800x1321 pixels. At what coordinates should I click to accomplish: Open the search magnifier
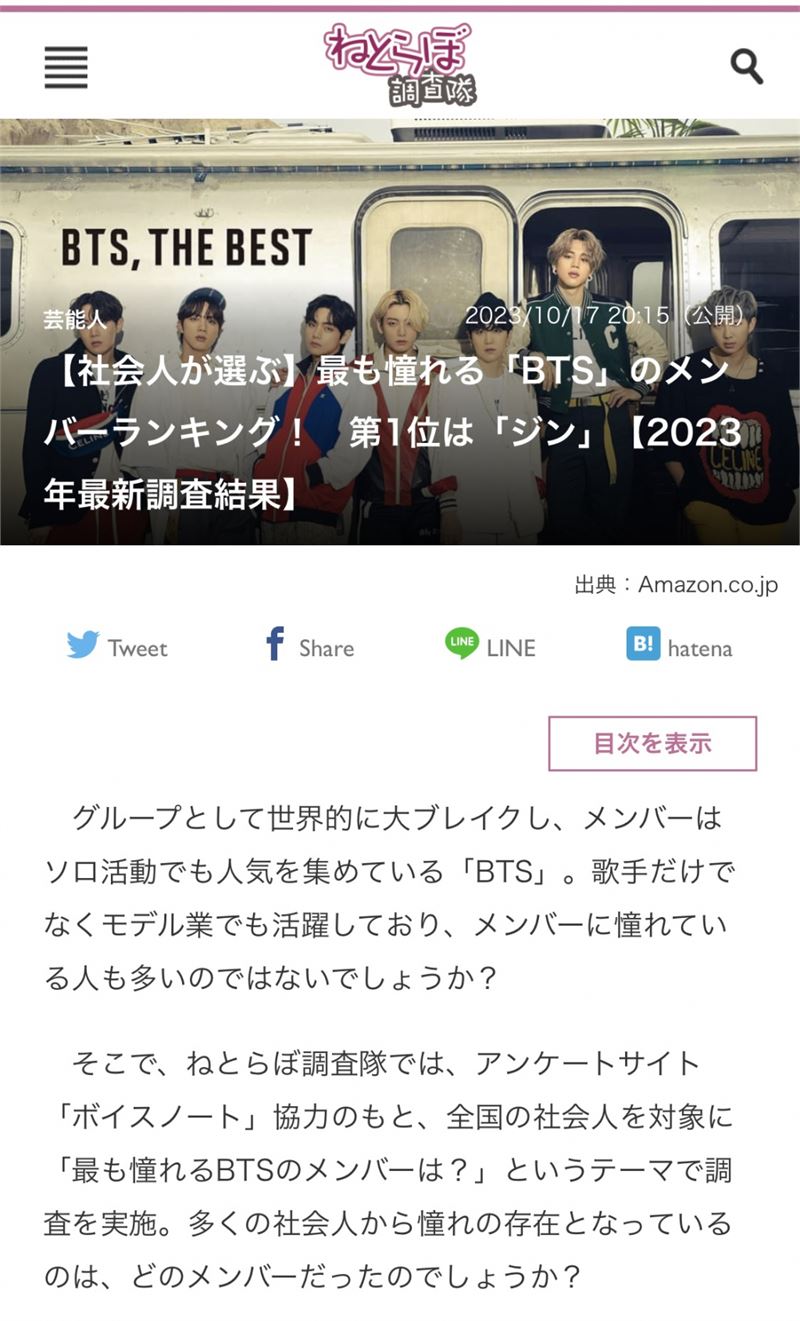pyautogui.click(x=746, y=67)
